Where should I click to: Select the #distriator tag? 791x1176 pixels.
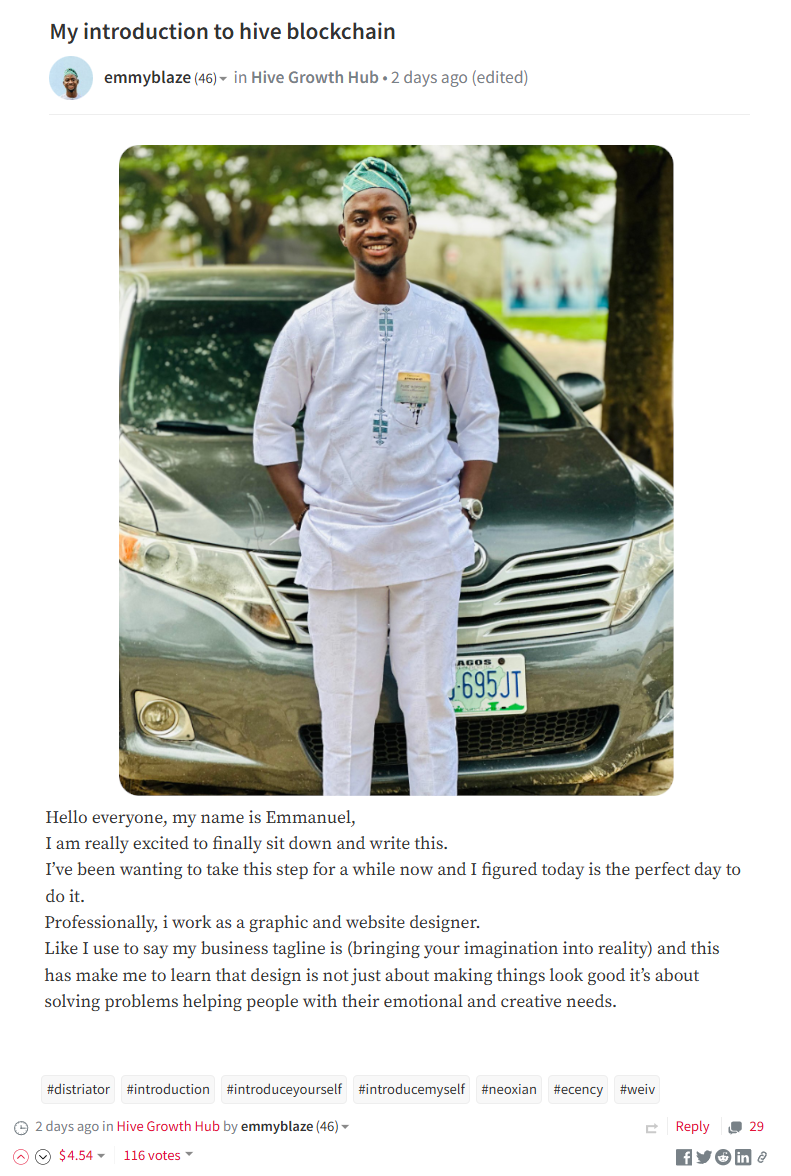pos(78,1089)
